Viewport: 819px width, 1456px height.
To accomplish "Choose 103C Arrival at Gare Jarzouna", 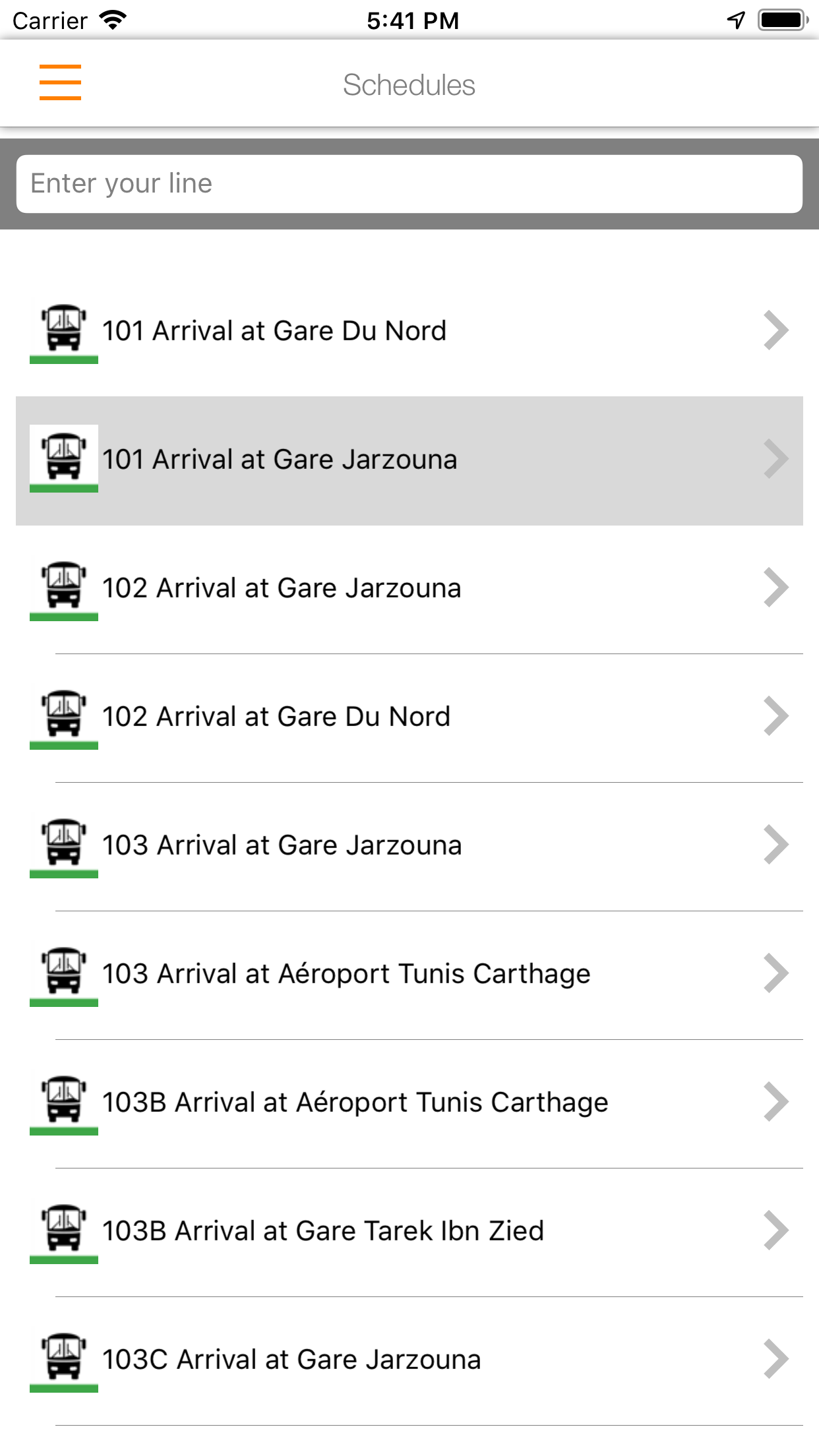I will point(409,1360).
